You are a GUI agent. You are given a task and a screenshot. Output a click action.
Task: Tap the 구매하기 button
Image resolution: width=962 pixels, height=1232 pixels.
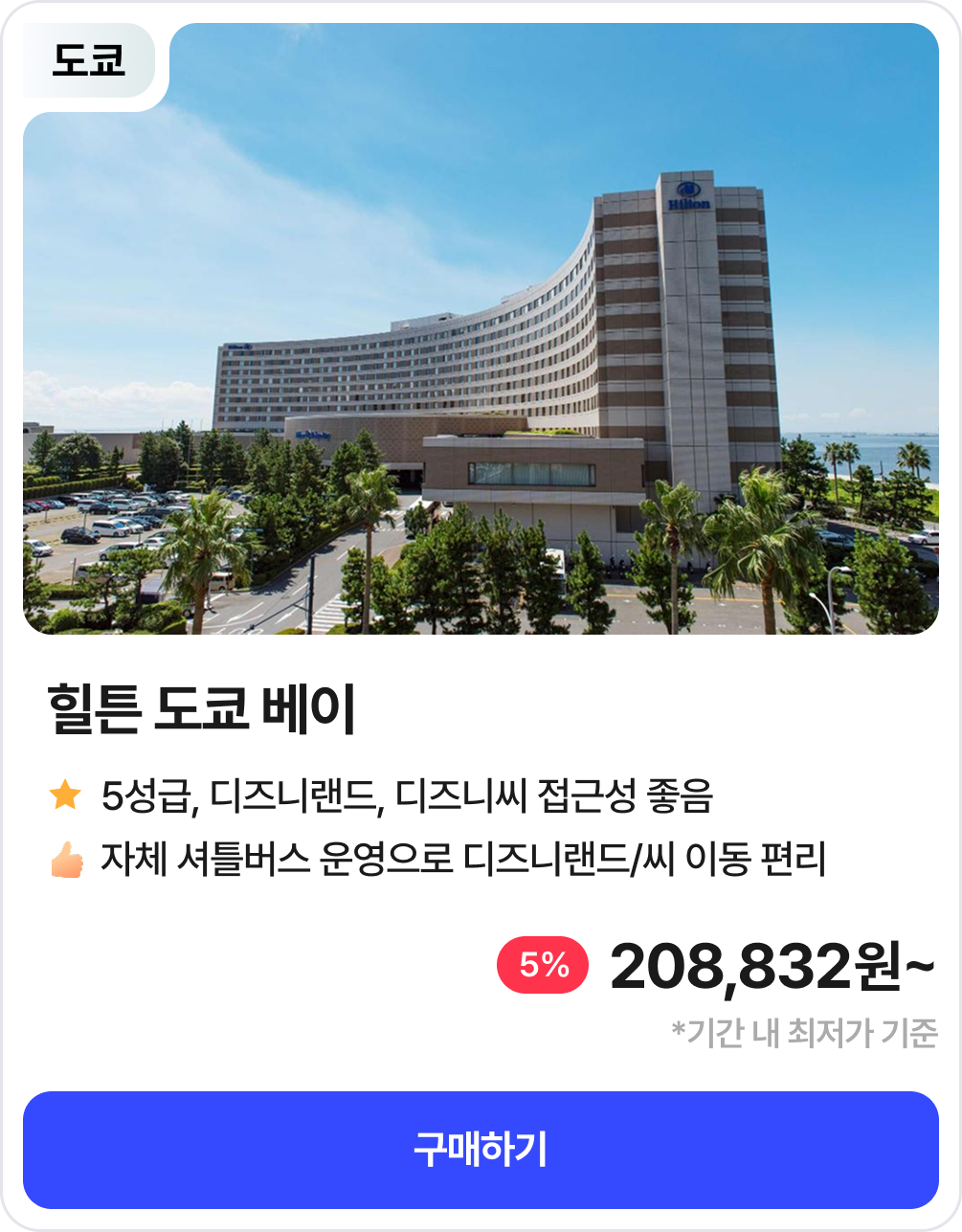481,1150
